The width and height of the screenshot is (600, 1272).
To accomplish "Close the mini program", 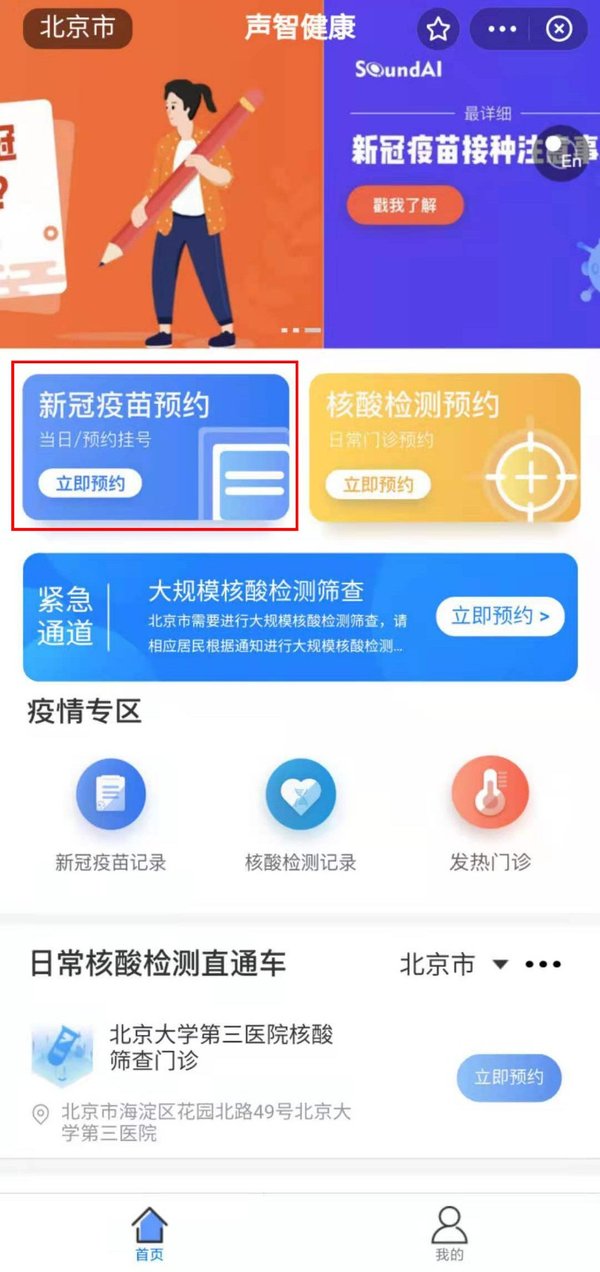I will [558, 30].
